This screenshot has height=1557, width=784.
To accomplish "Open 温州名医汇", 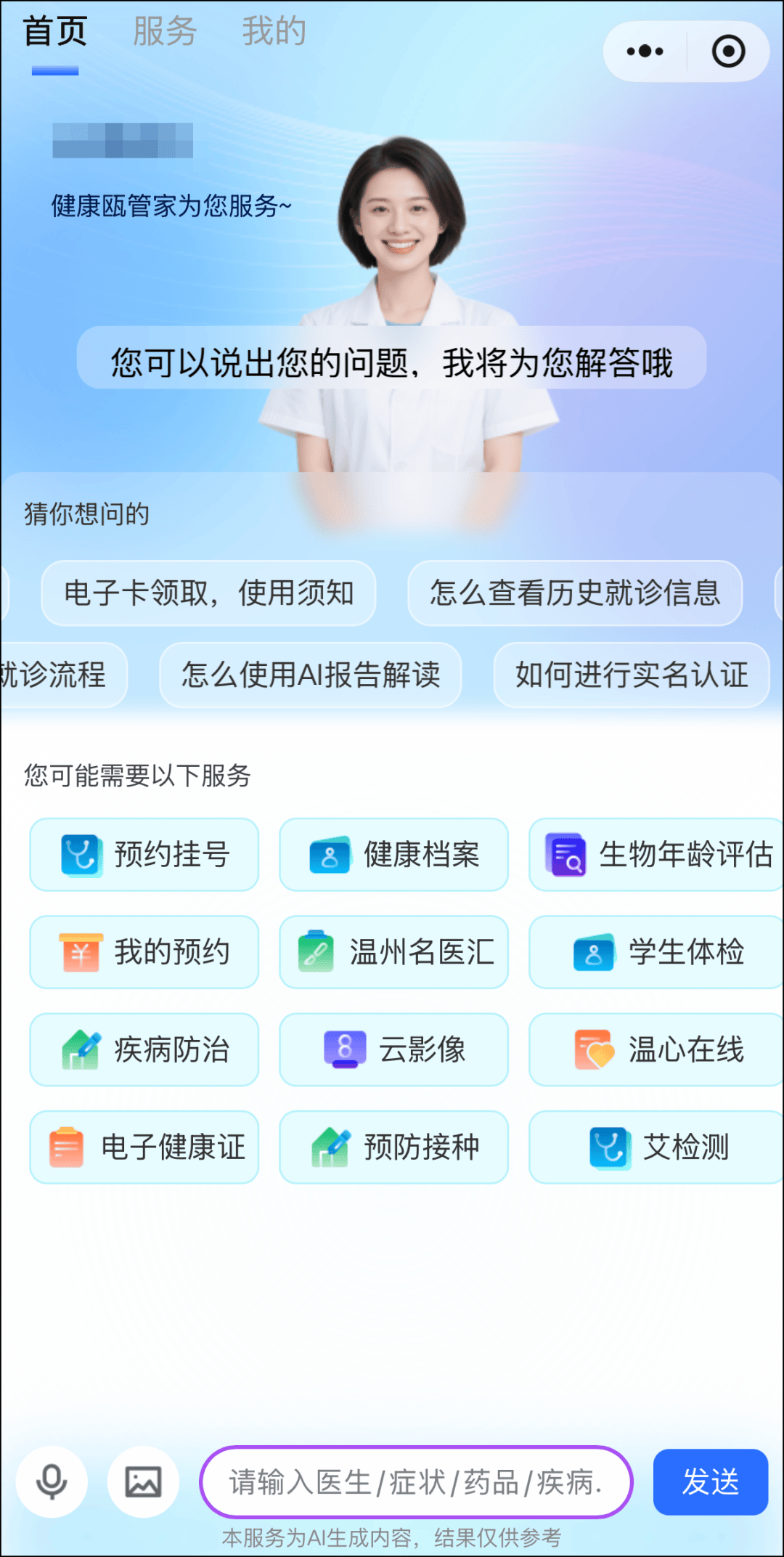I will 393,952.
